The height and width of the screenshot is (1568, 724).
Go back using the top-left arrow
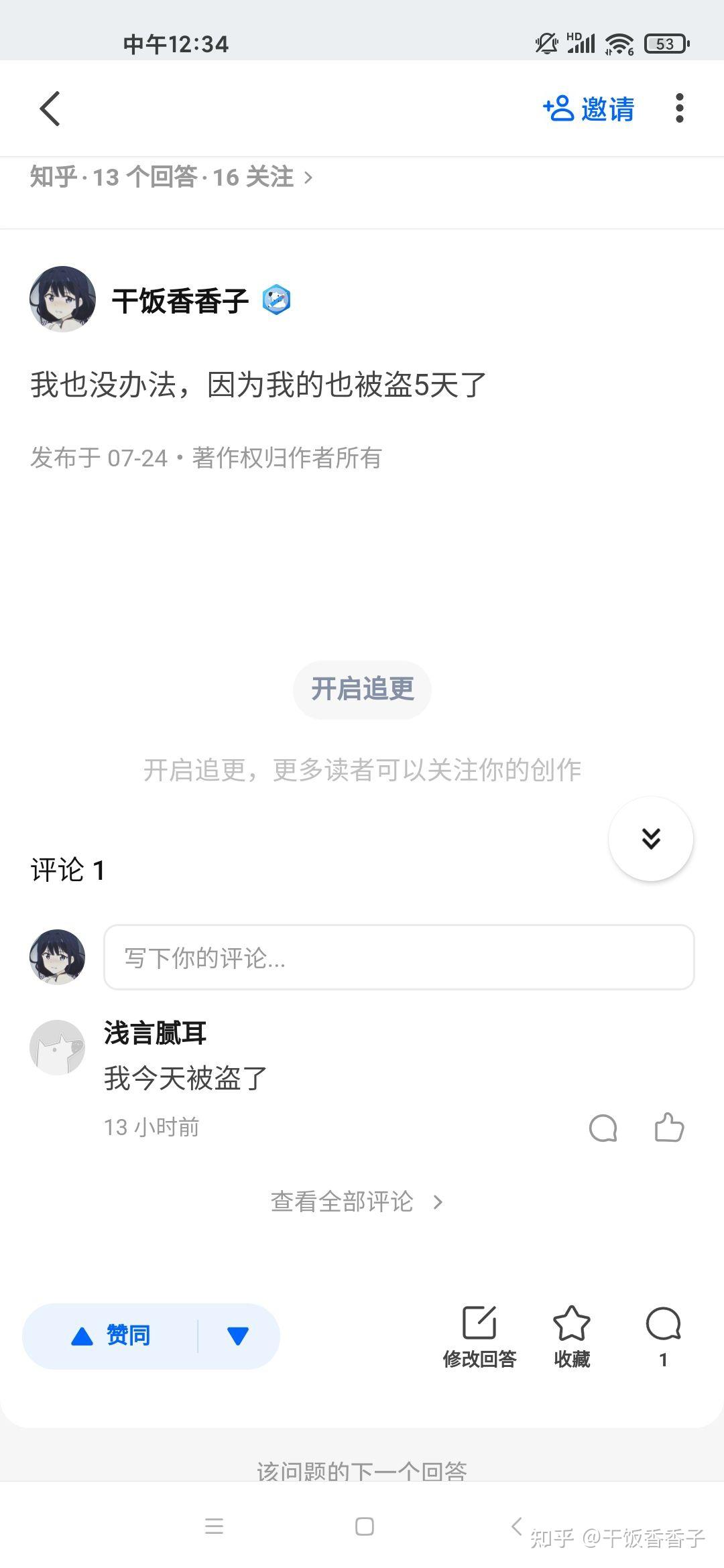pyautogui.click(x=50, y=109)
